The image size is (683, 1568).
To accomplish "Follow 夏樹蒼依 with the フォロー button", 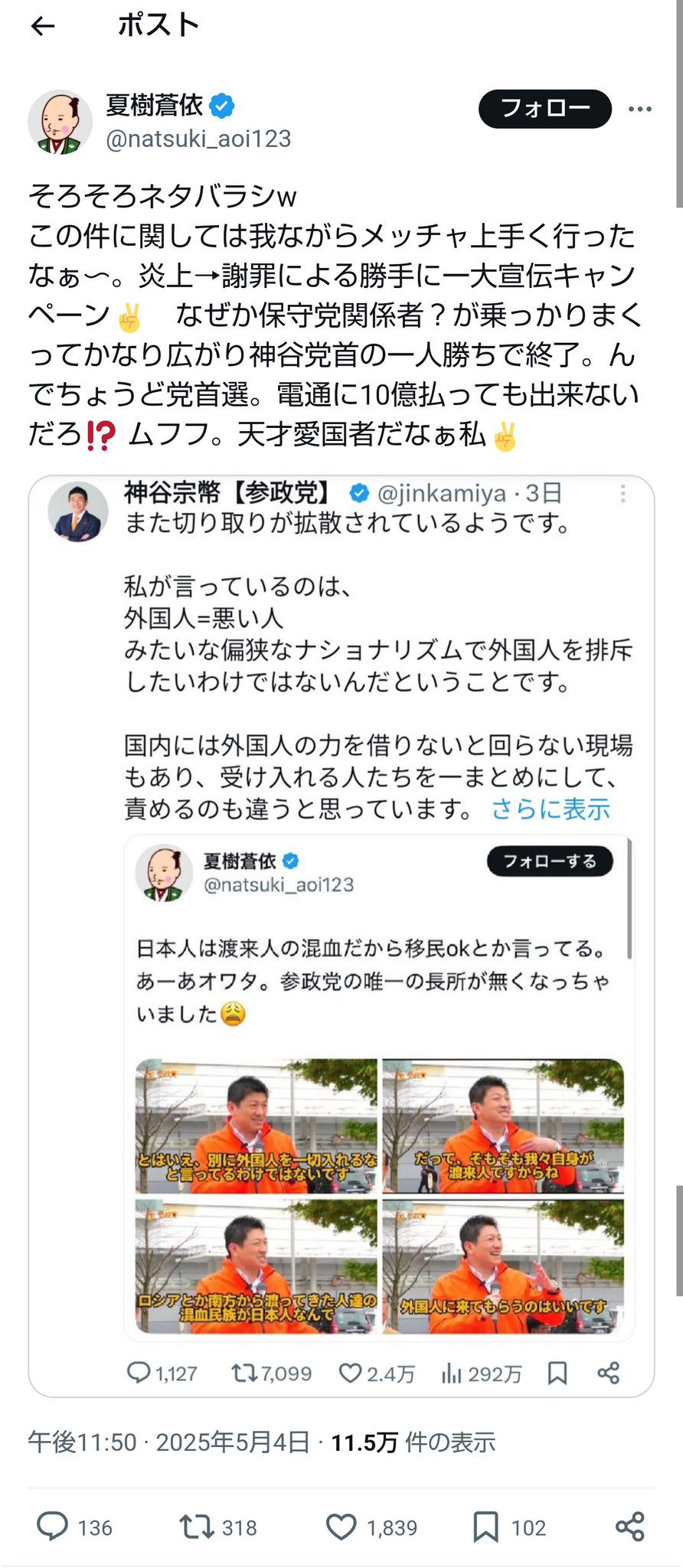I will [544, 109].
